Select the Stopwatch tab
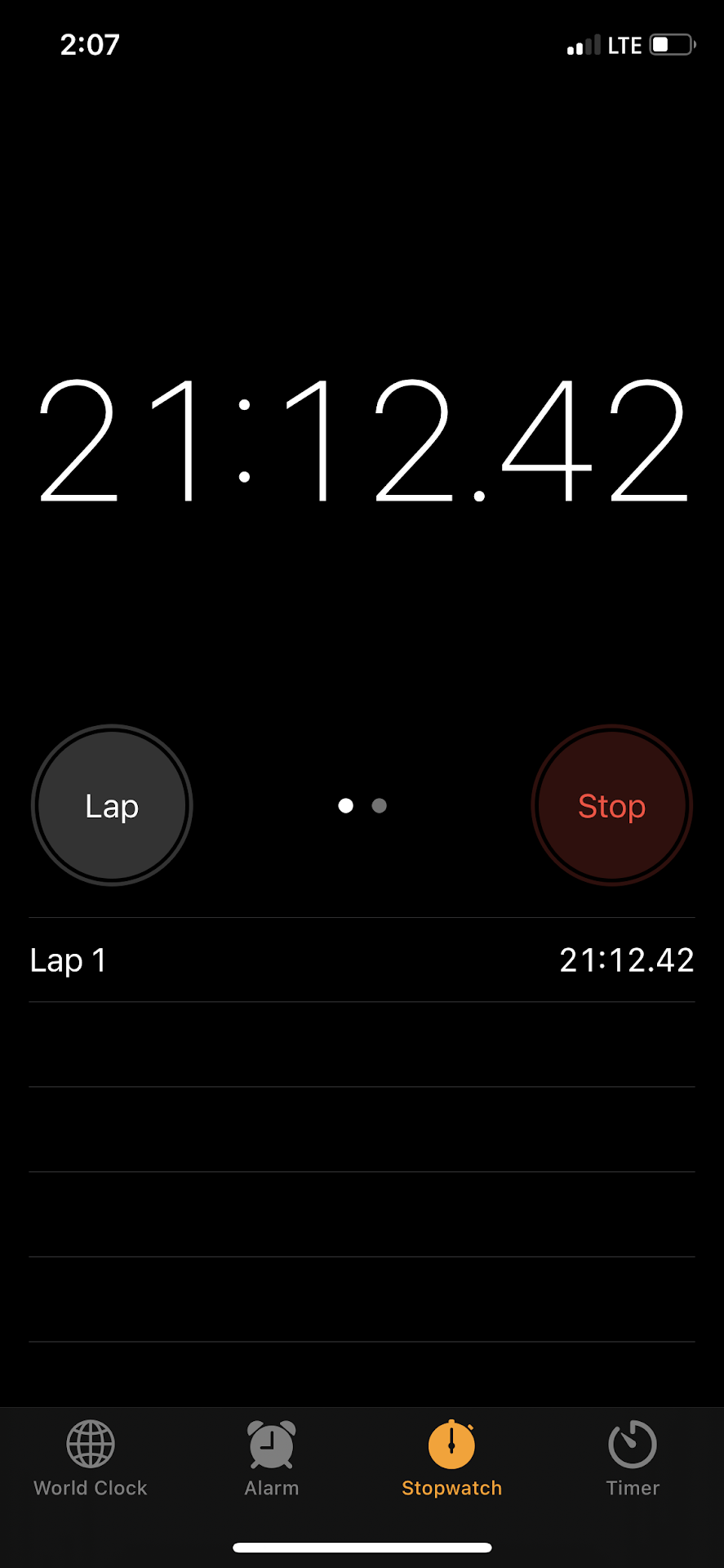 tap(451, 1459)
